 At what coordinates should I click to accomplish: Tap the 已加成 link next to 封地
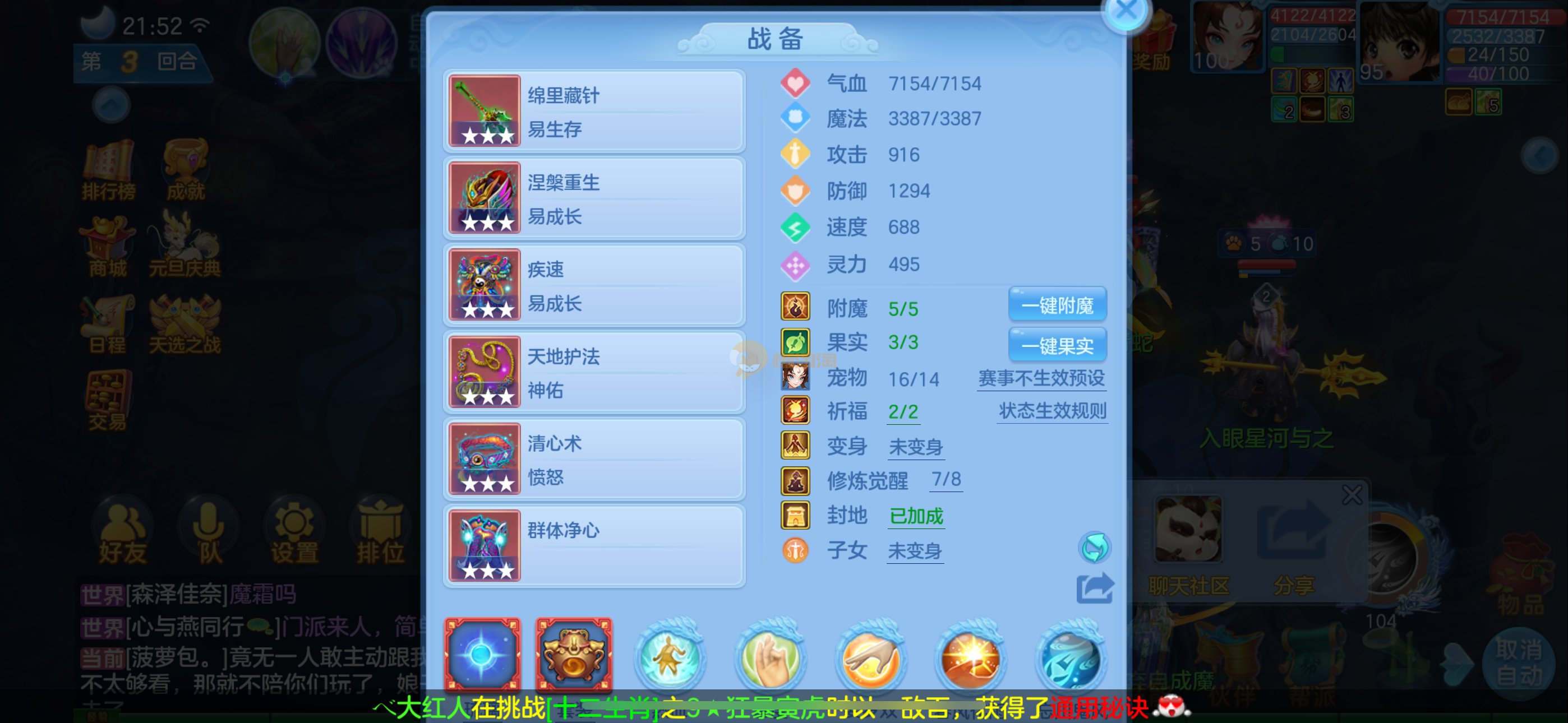[x=915, y=516]
